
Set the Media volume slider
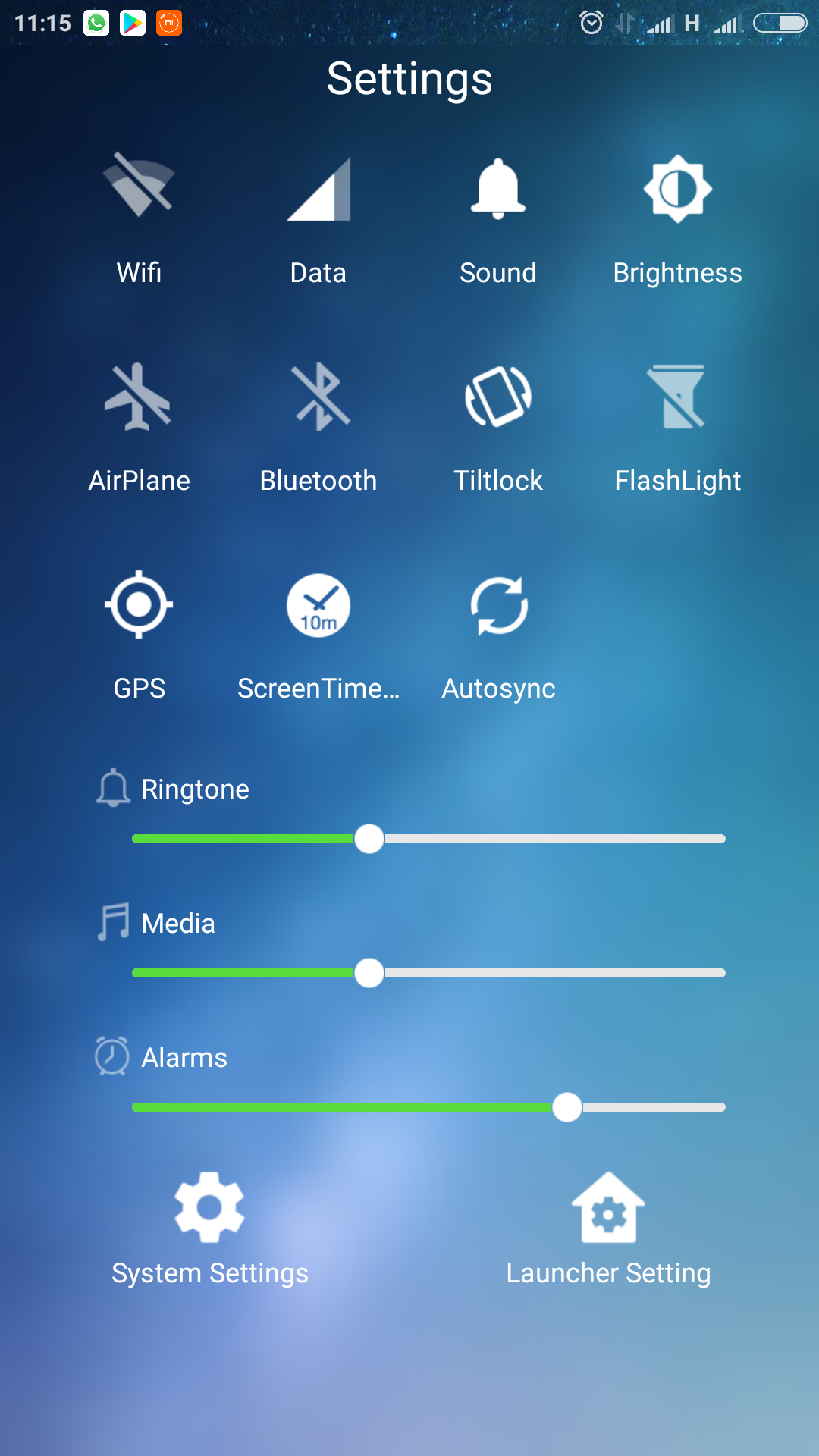click(x=428, y=973)
